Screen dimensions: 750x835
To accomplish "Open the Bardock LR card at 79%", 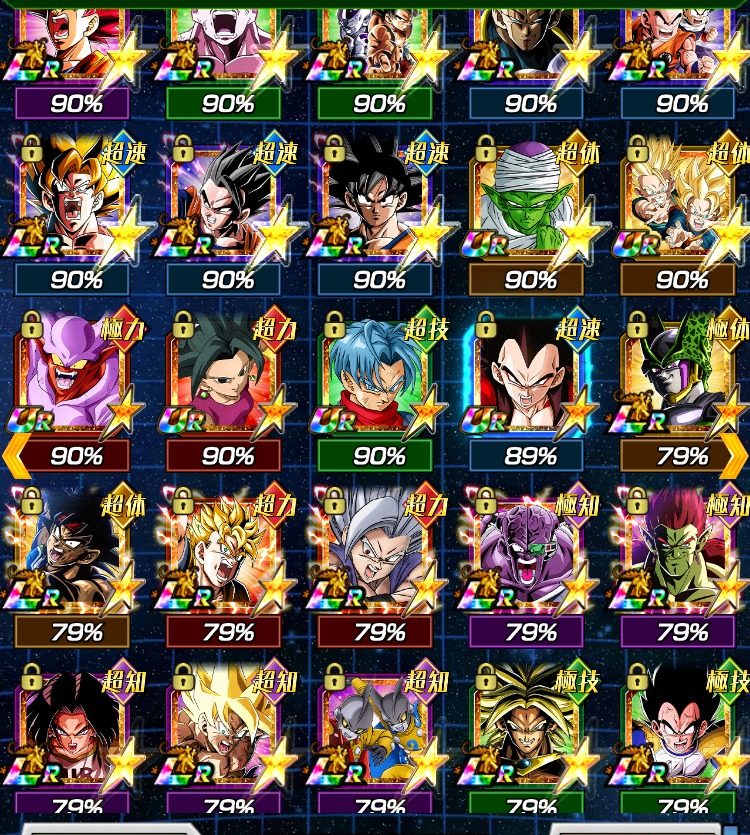I will pos(75,555).
